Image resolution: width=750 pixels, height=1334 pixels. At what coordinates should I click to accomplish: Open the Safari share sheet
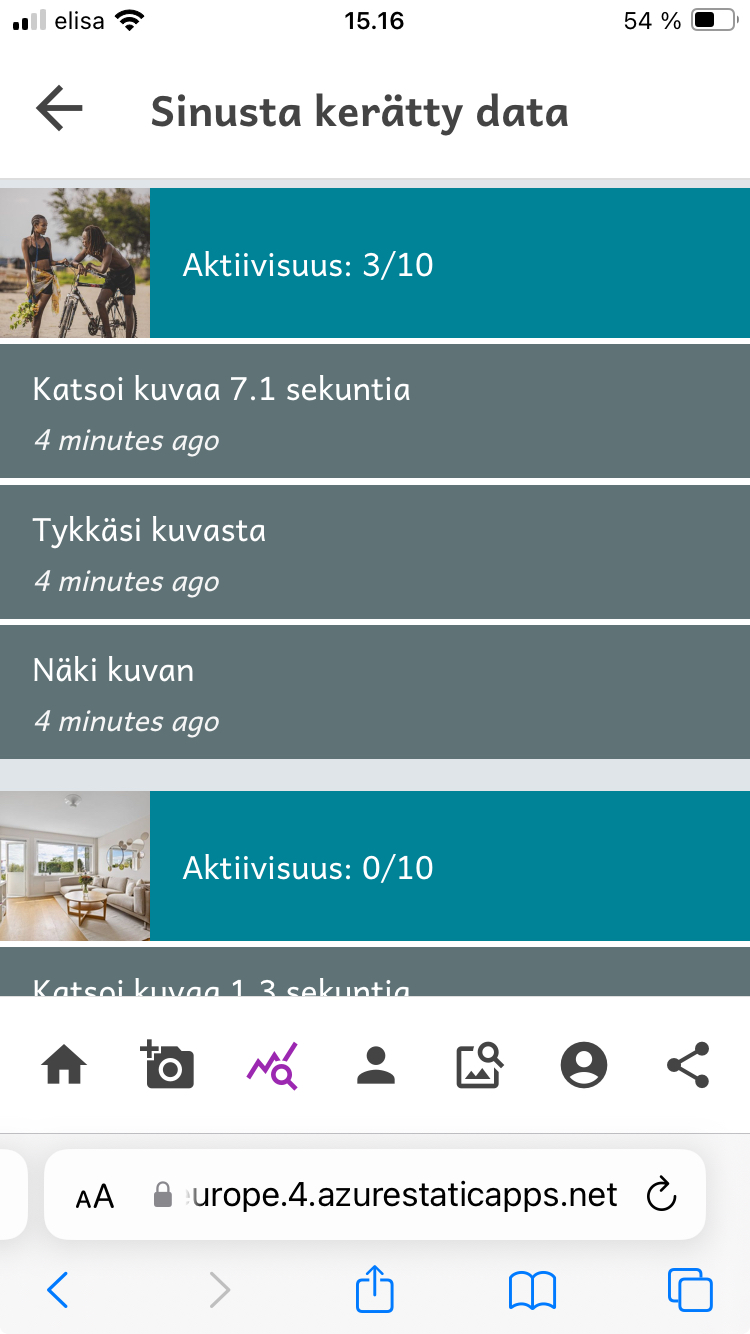[375, 1290]
